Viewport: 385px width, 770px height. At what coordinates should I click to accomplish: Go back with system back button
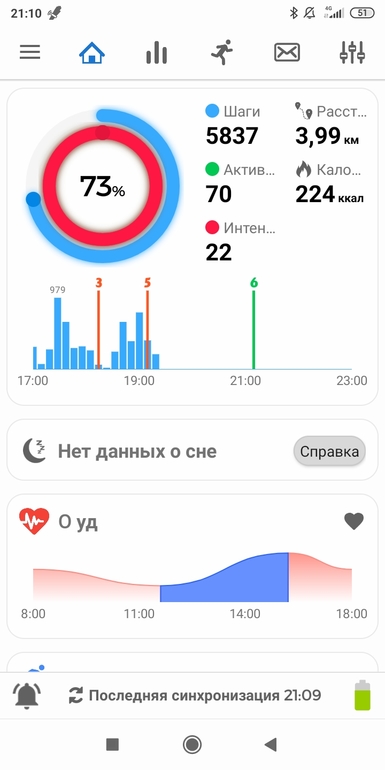pyautogui.click(x=271, y=744)
